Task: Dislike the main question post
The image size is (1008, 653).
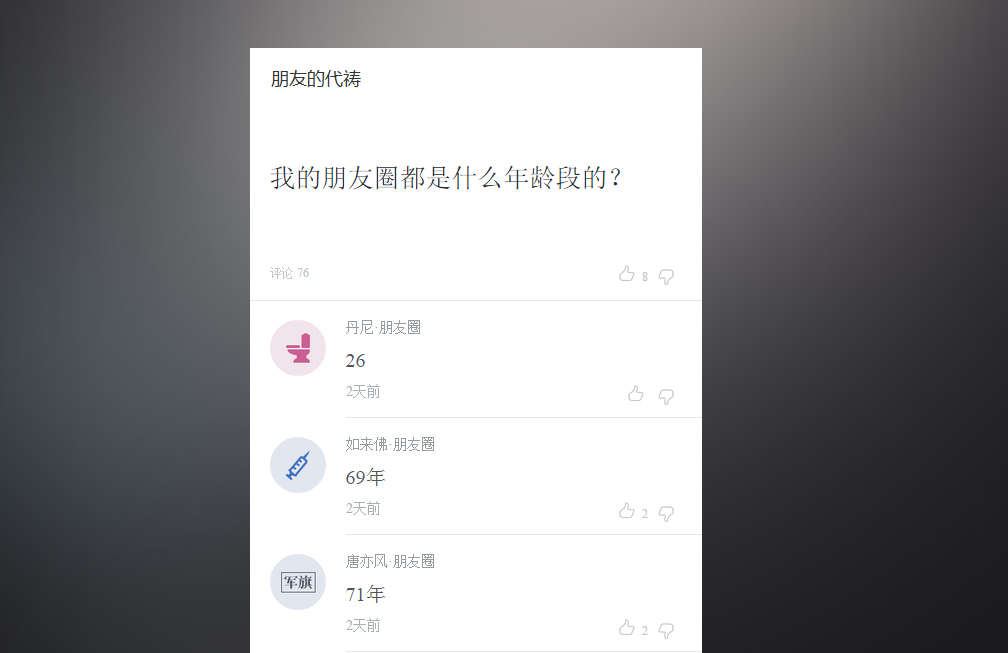Action: click(x=666, y=276)
